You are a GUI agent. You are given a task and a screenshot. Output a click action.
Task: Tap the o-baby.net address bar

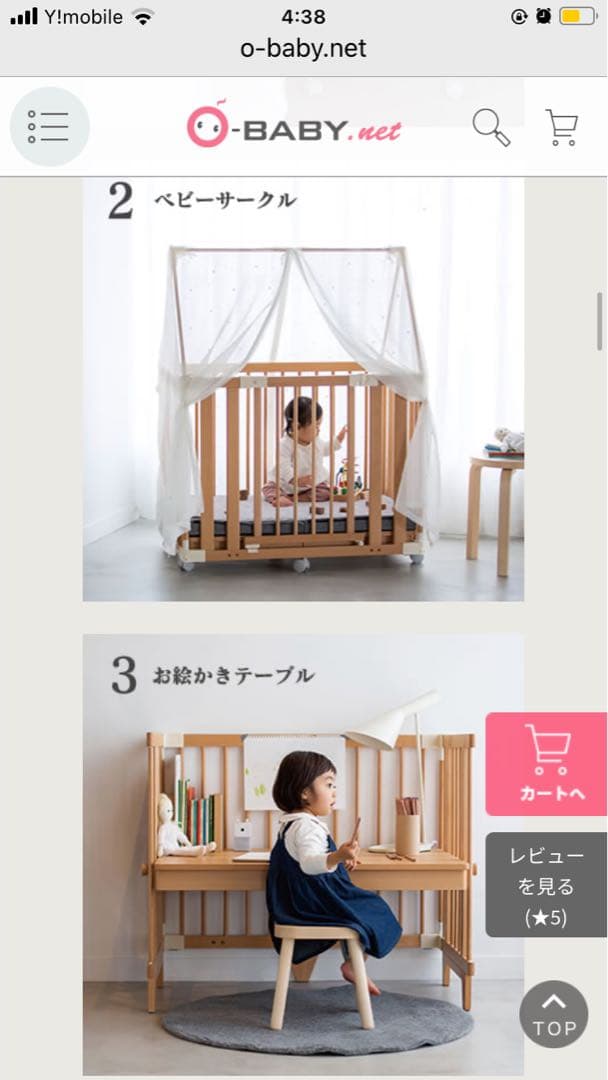[303, 48]
